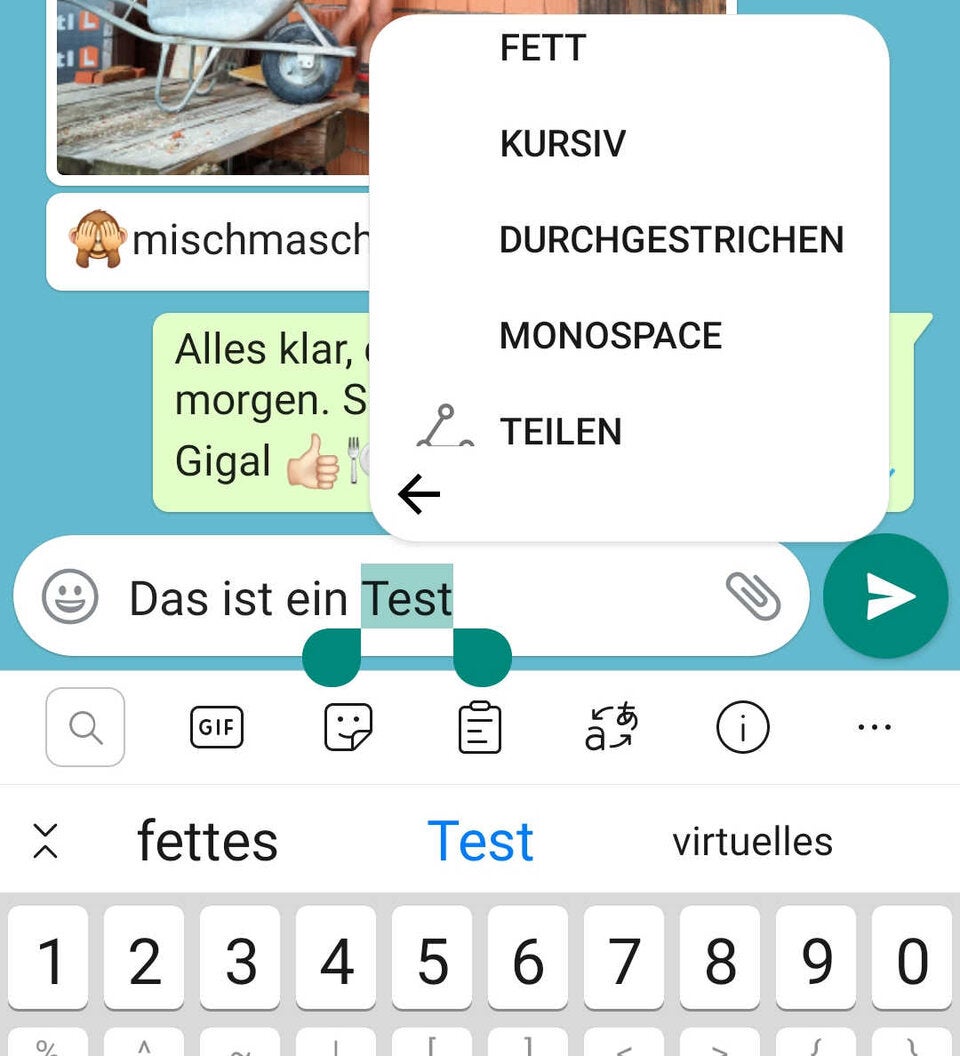Viewport: 960px width, 1056px height.
Task: Open the translate feature on the keyboard
Action: click(x=610, y=727)
